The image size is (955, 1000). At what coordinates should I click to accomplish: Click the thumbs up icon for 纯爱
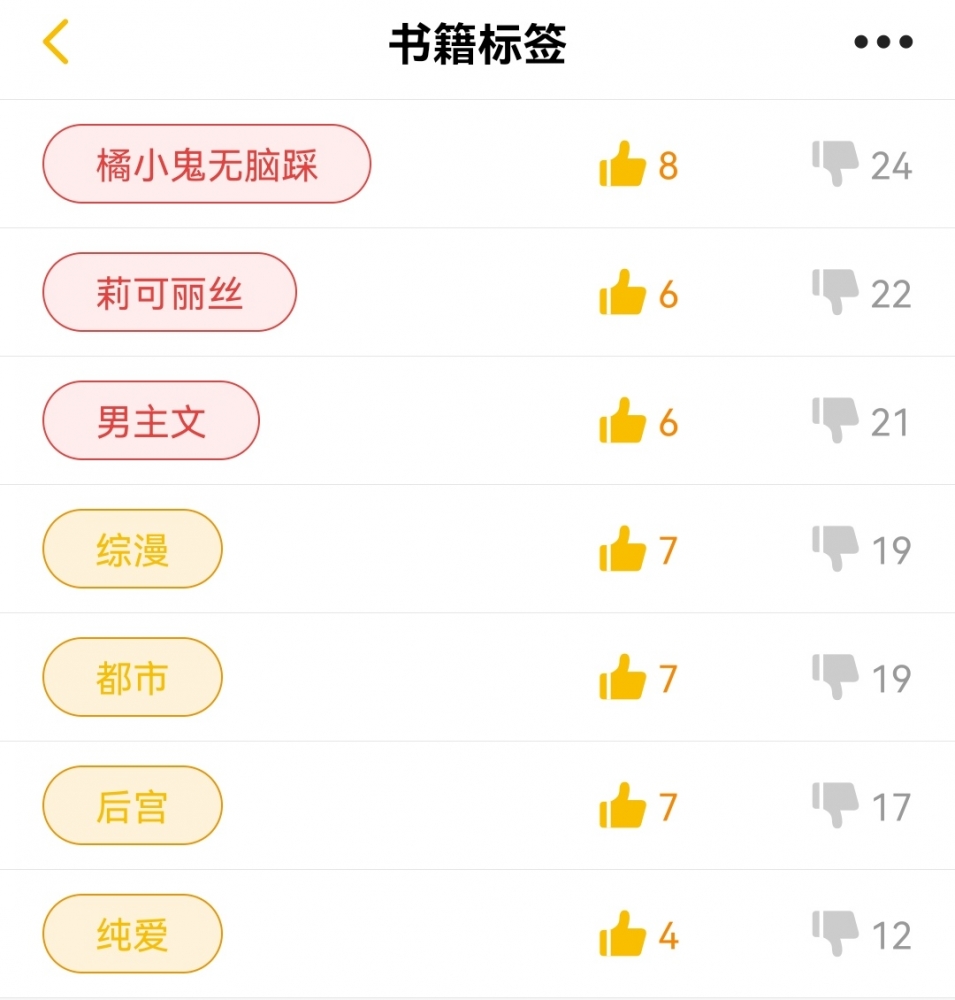(x=623, y=933)
